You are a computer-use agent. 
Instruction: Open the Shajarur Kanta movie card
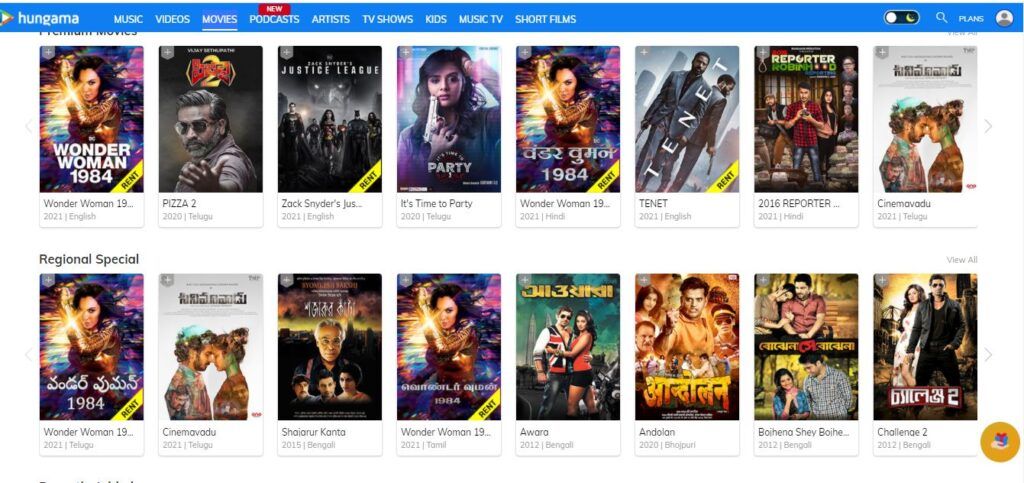[x=330, y=364]
